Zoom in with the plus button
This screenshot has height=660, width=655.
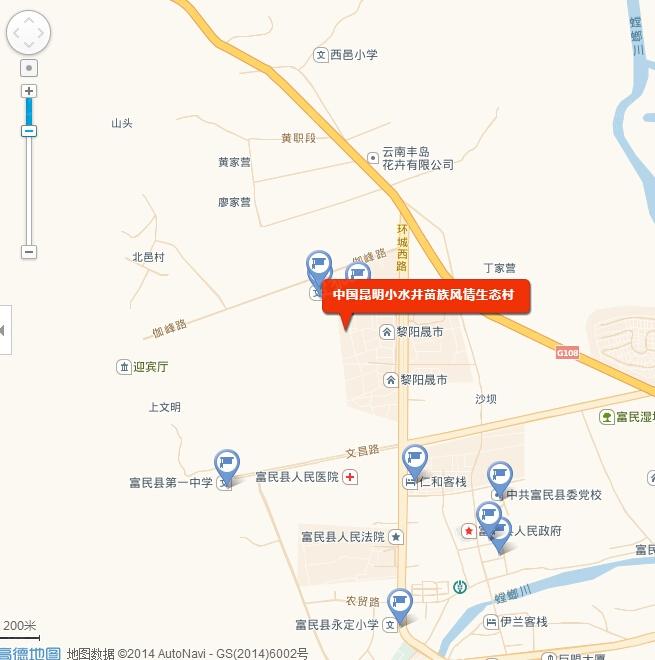pyautogui.click(x=29, y=91)
